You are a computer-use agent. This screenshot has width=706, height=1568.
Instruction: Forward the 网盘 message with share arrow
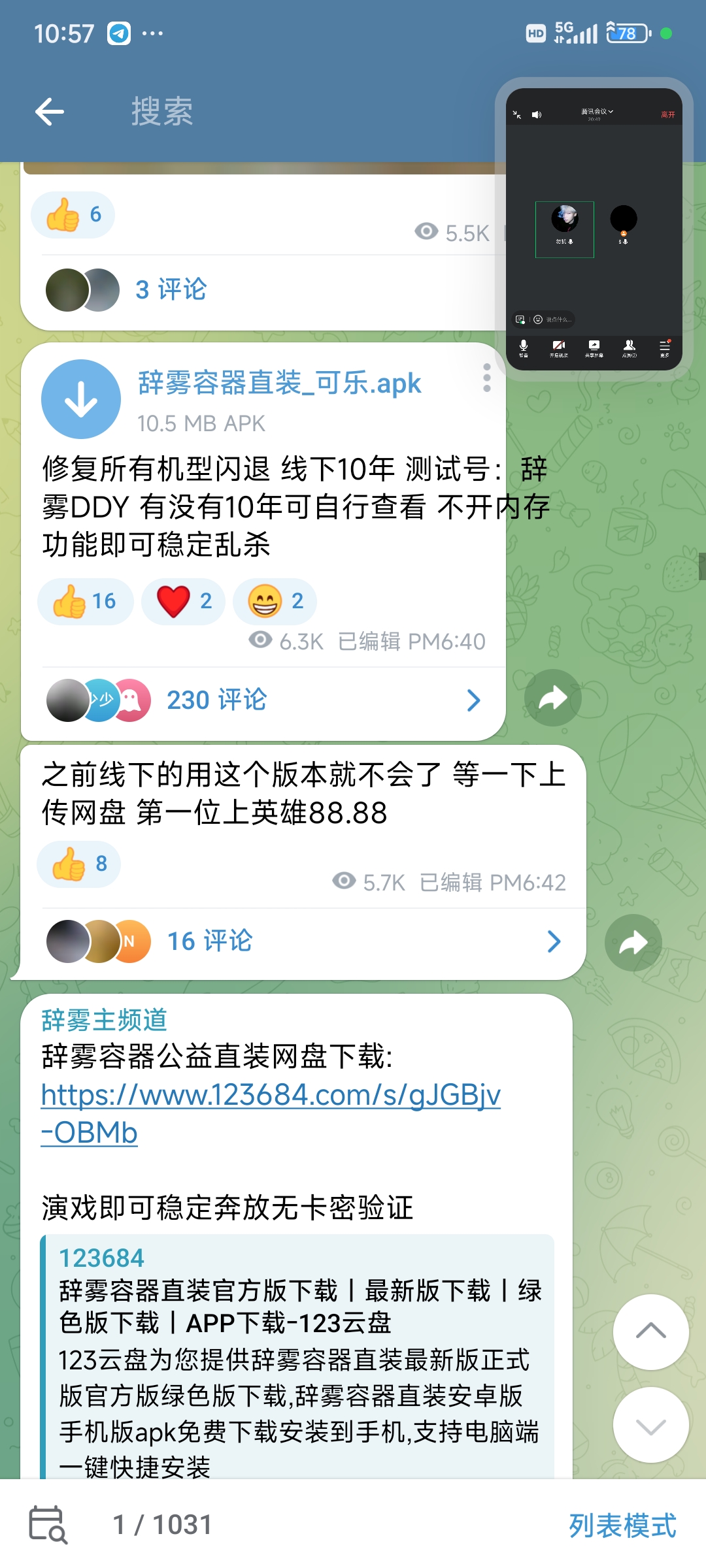pyautogui.click(x=633, y=943)
